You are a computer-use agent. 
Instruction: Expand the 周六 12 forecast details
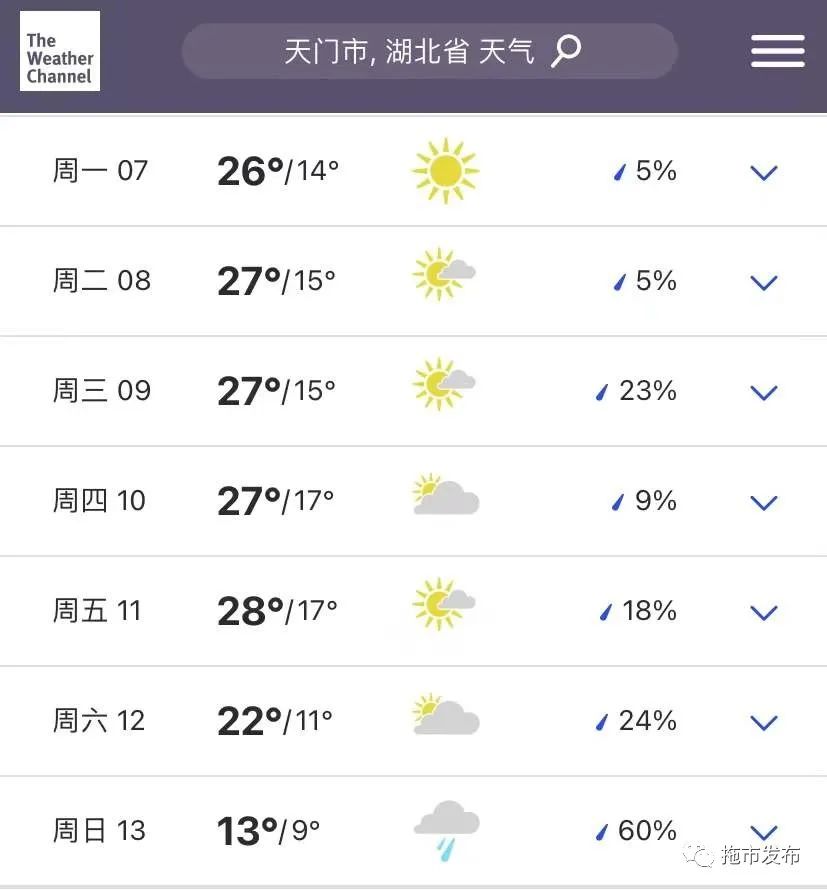tap(764, 722)
